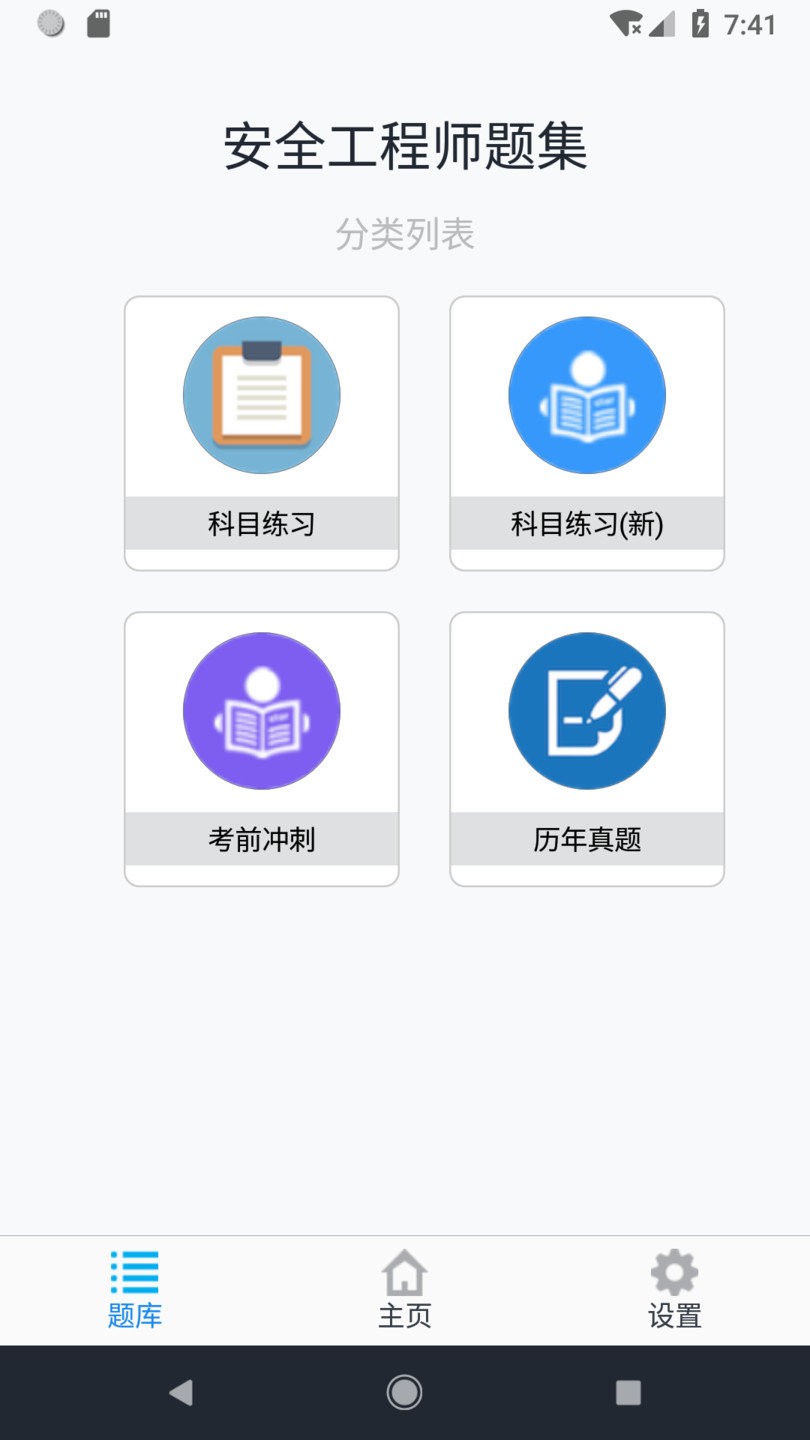Tap the 安全工程师题集 title
Viewport: 810px width, 1440px height.
click(405, 146)
